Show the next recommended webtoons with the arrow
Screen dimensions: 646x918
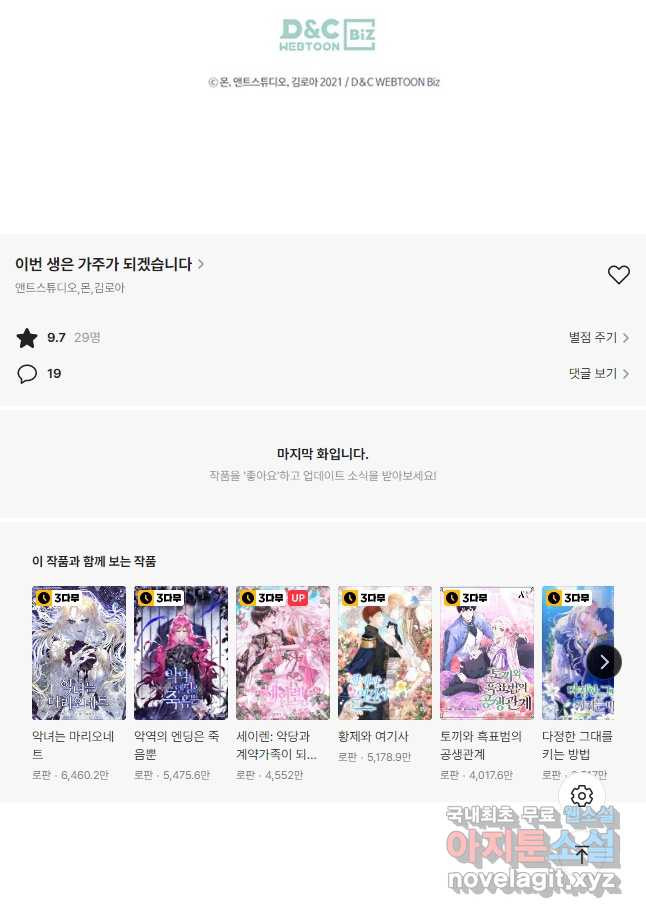click(x=604, y=661)
